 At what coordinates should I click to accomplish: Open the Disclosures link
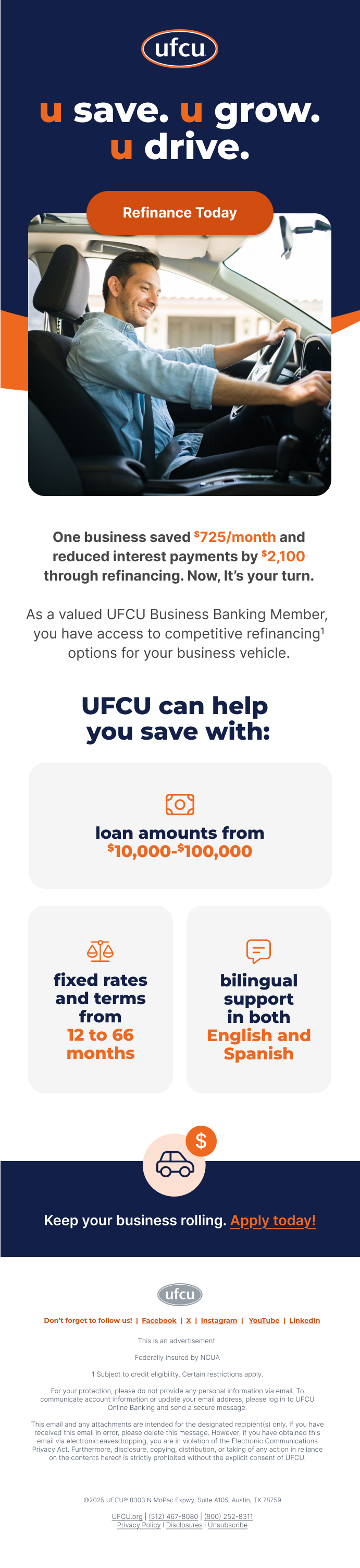(184, 1525)
